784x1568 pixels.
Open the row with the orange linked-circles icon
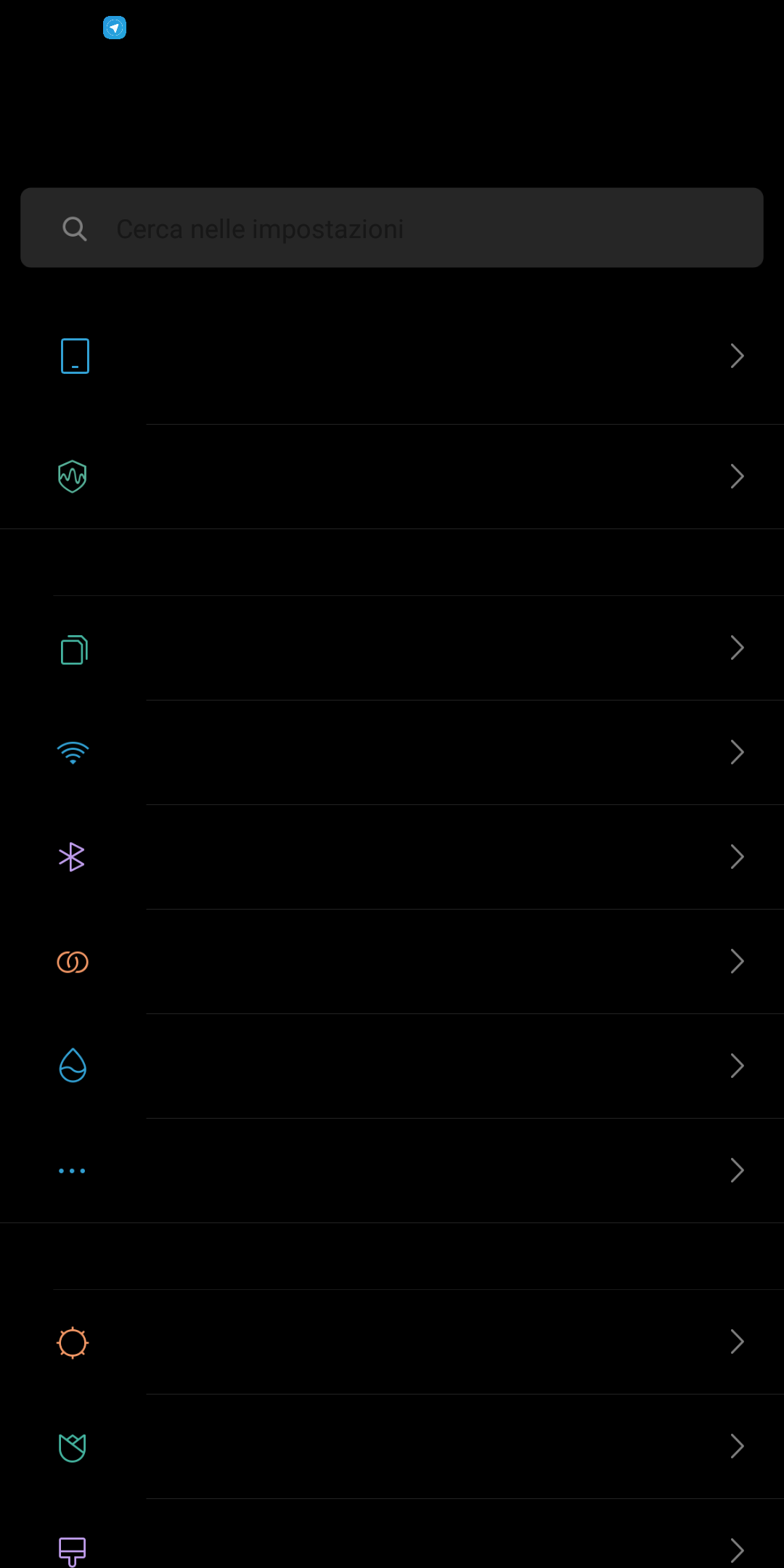point(392,962)
